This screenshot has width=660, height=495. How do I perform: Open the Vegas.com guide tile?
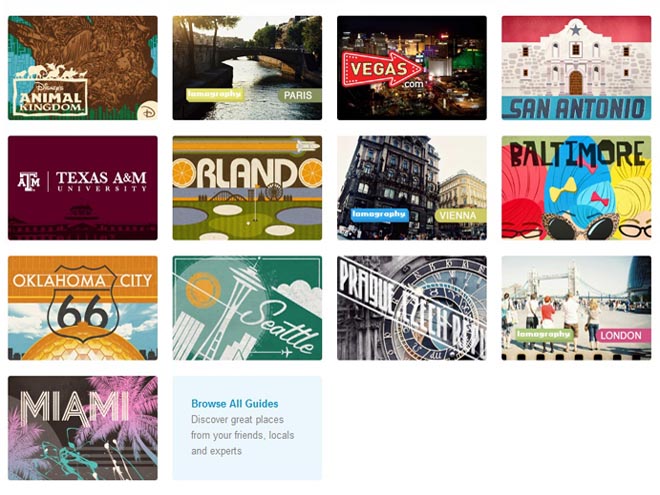point(411,67)
